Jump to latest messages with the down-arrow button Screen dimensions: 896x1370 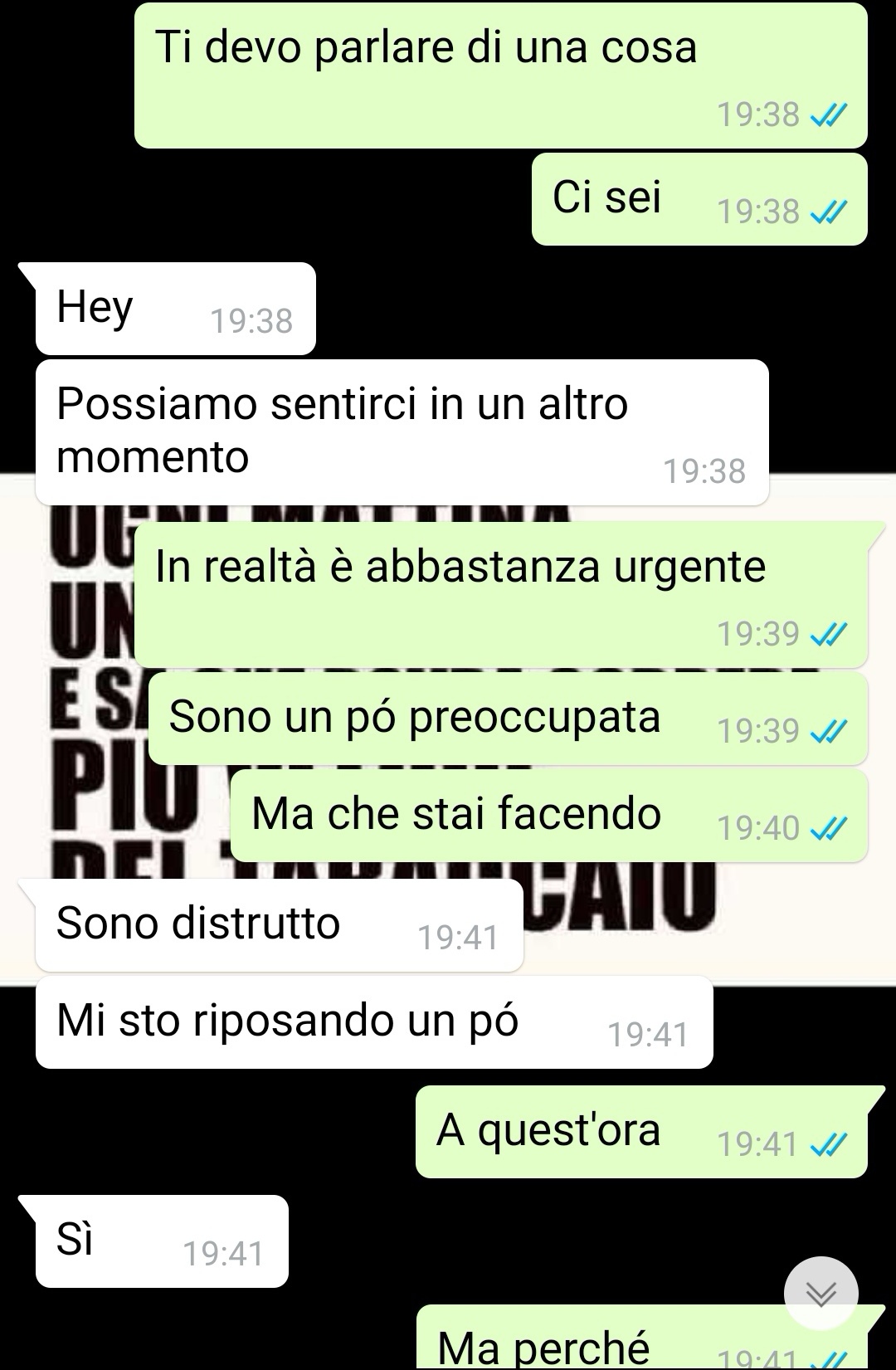pyautogui.click(x=821, y=1294)
